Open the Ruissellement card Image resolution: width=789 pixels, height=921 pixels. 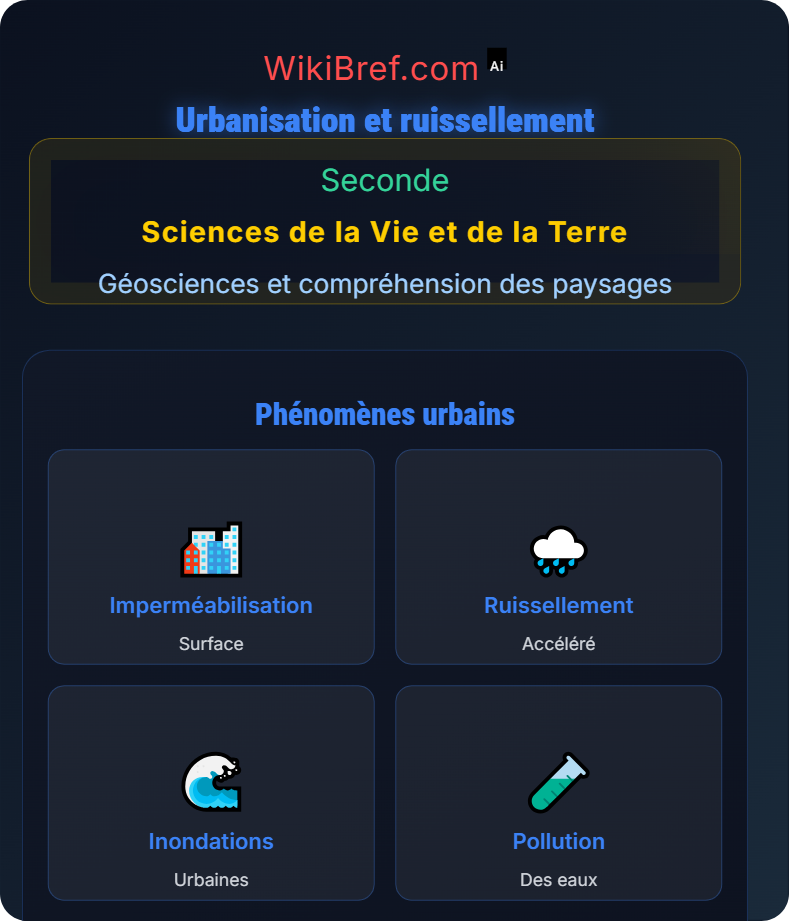point(558,556)
